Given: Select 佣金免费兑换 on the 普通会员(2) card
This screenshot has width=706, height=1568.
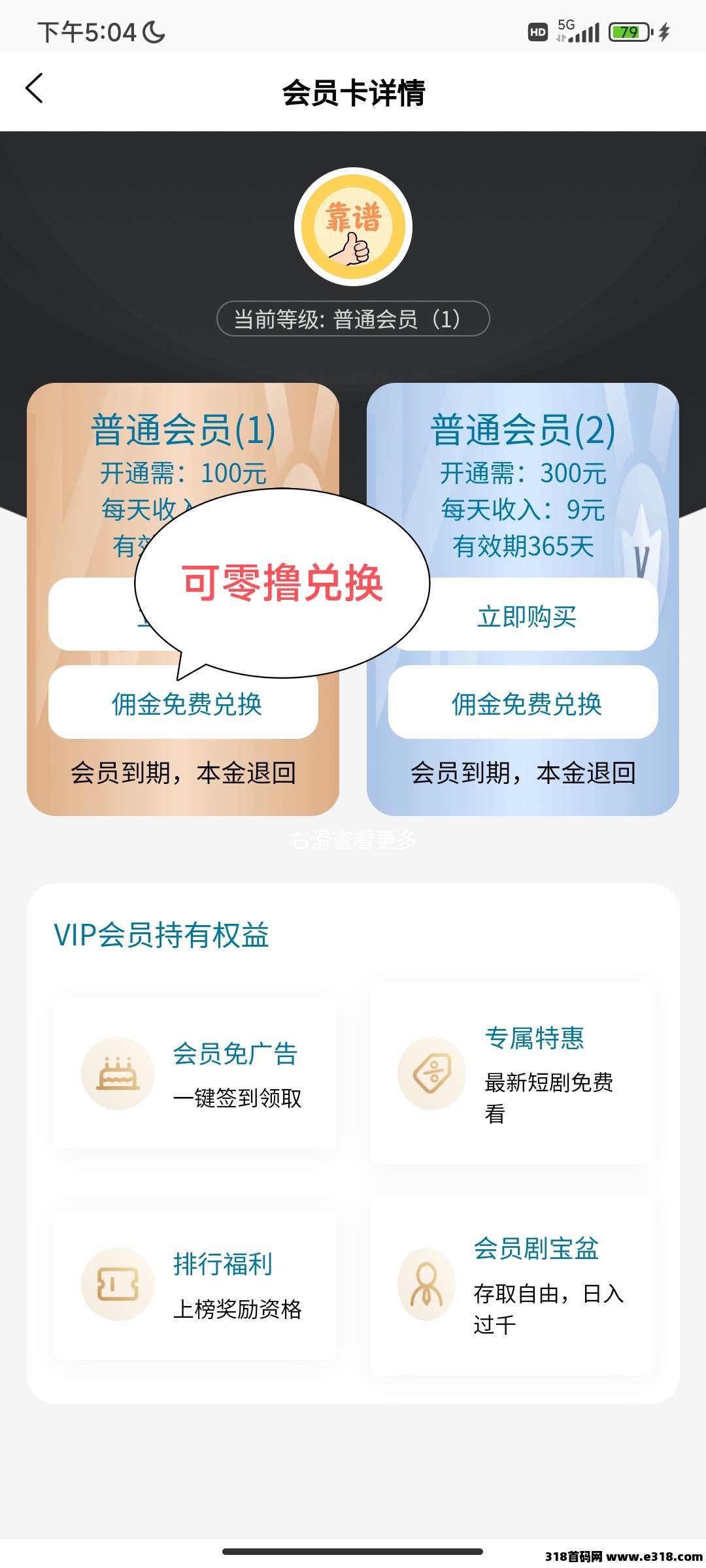Looking at the screenshot, I should tap(525, 704).
